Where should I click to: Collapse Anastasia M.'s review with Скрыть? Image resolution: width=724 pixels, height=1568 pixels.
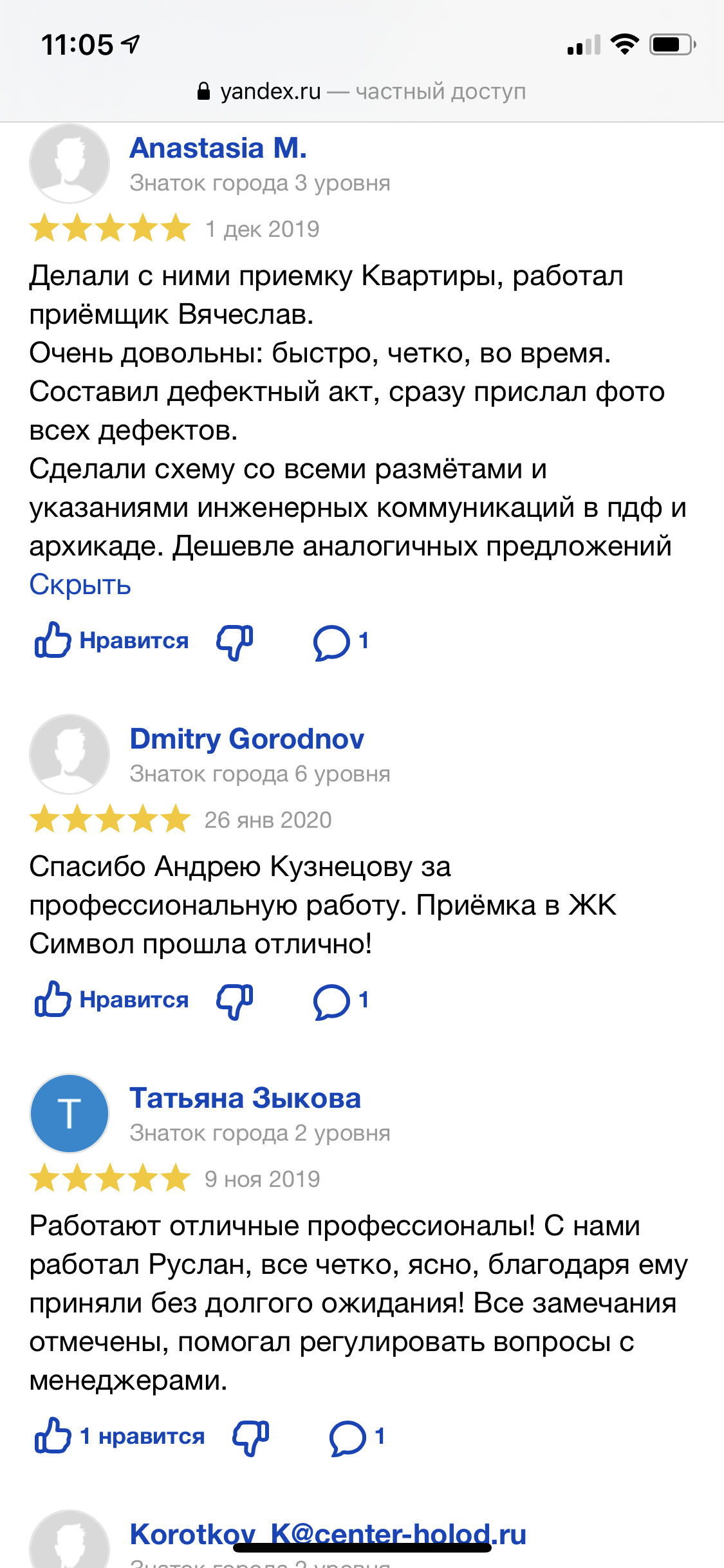pos(80,585)
